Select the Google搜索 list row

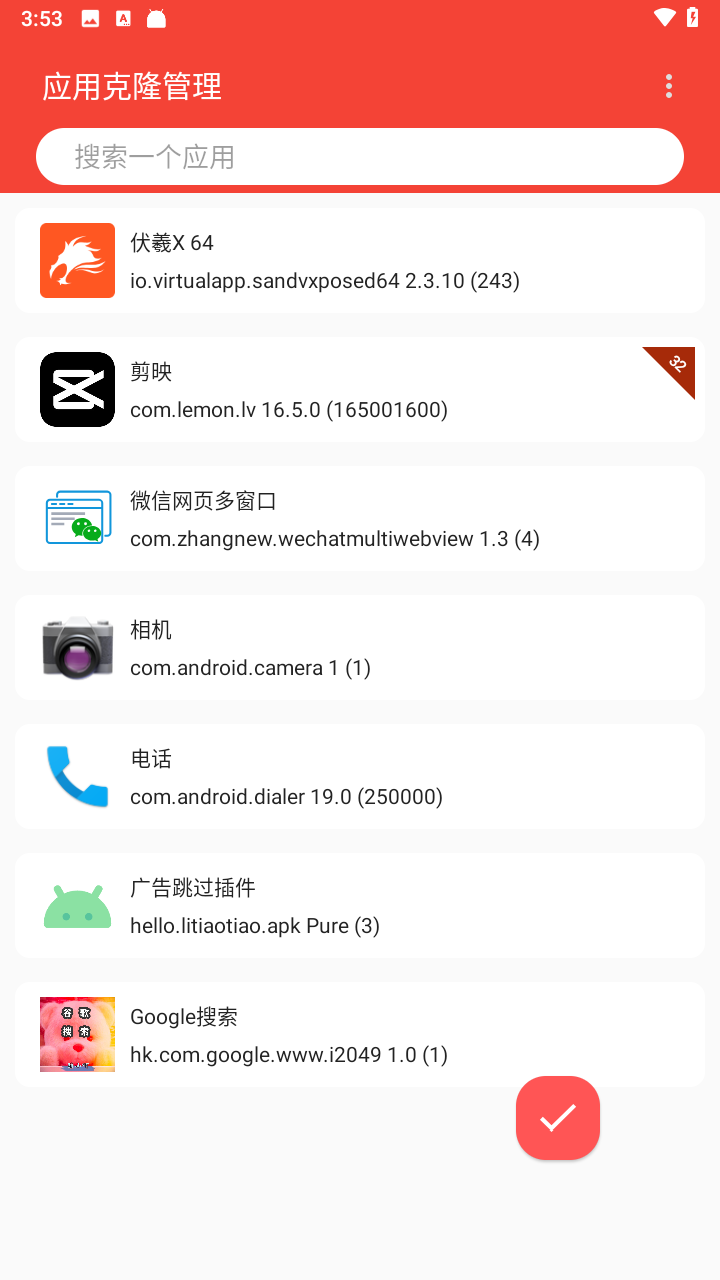[360, 1034]
